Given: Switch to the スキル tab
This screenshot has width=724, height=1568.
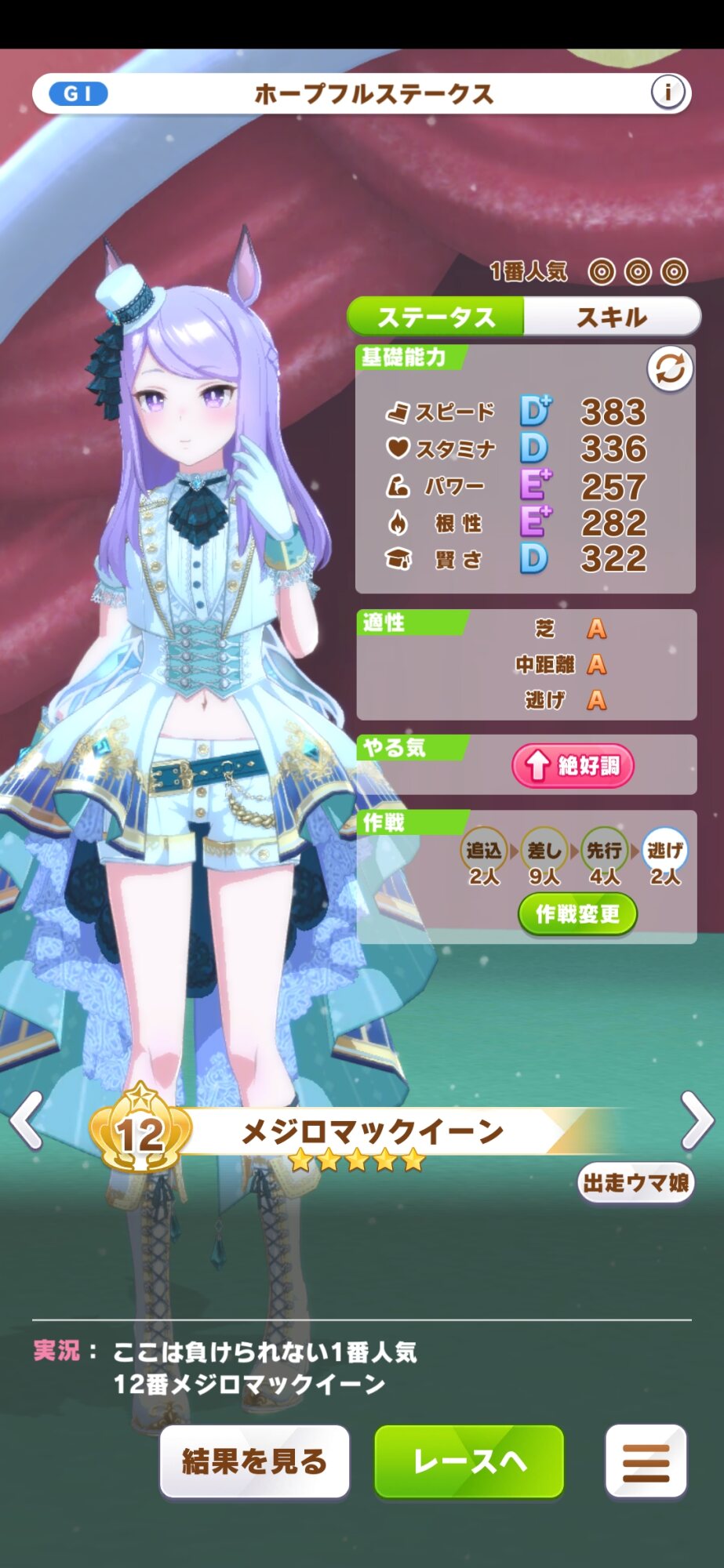Looking at the screenshot, I should click(612, 317).
